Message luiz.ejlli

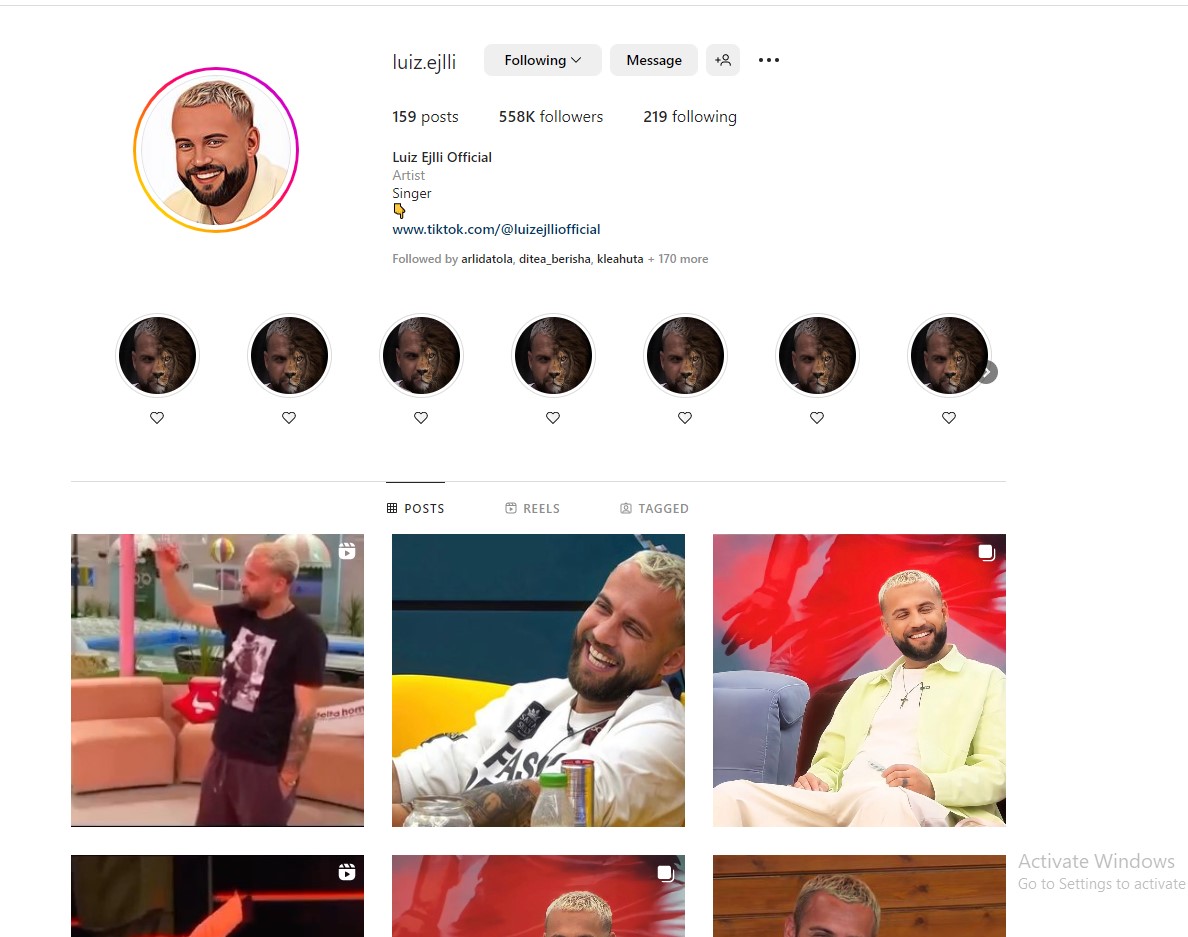654,60
